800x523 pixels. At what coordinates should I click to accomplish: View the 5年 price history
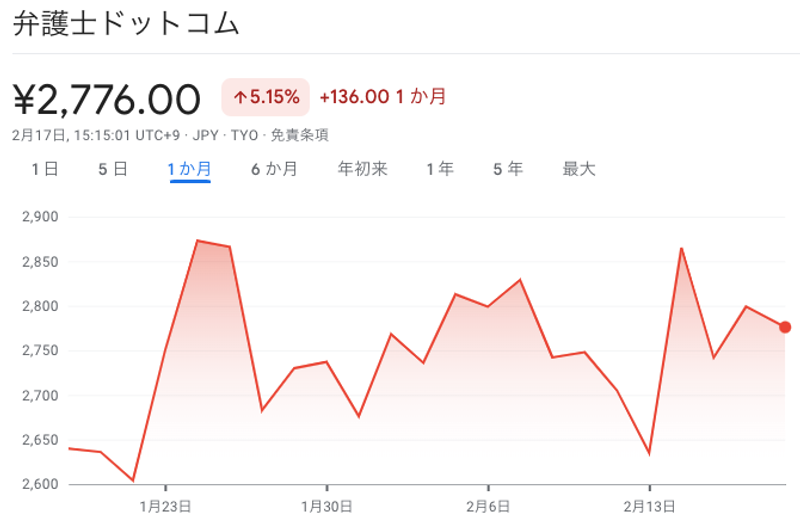coord(508,169)
